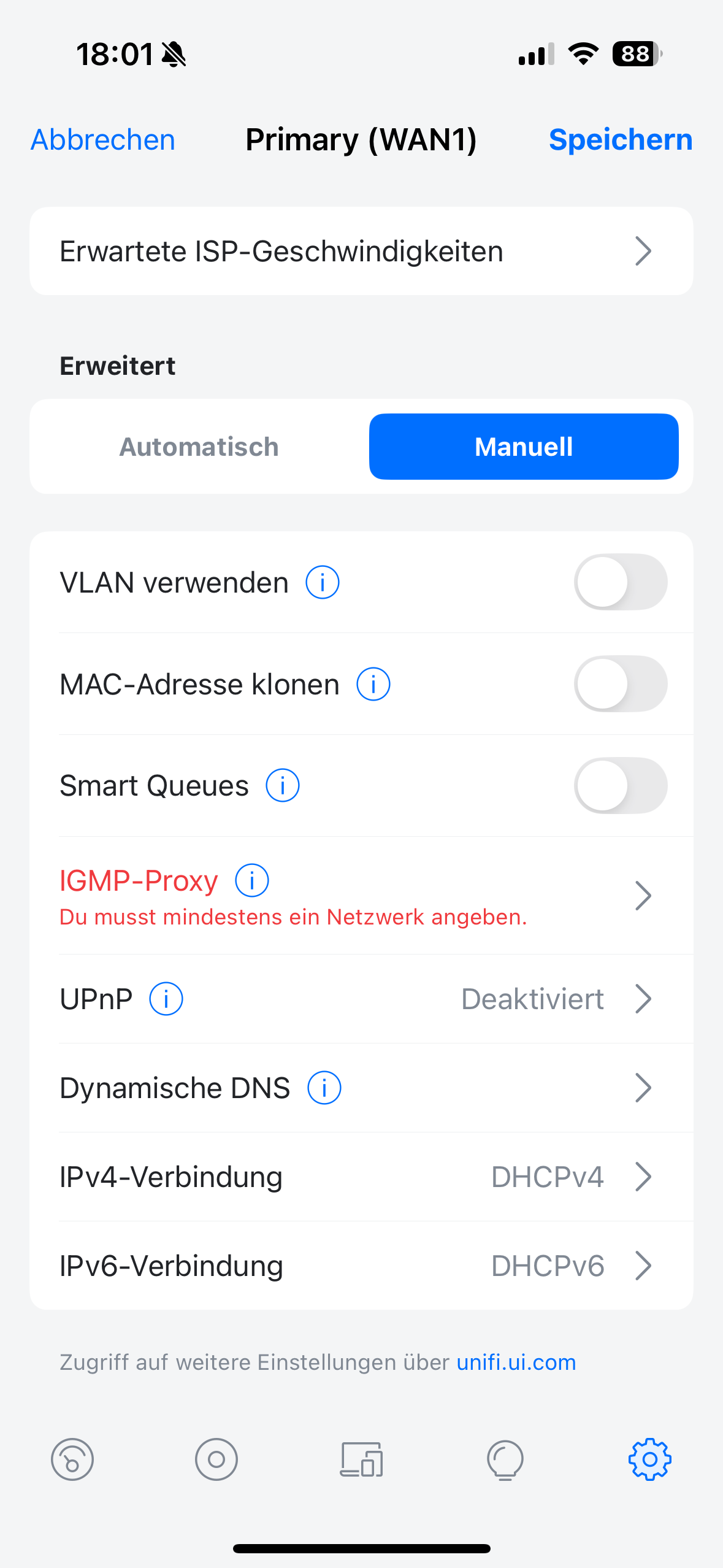Switch to Automatisch mode
The height and width of the screenshot is (1568, 723).
(199, 447)
